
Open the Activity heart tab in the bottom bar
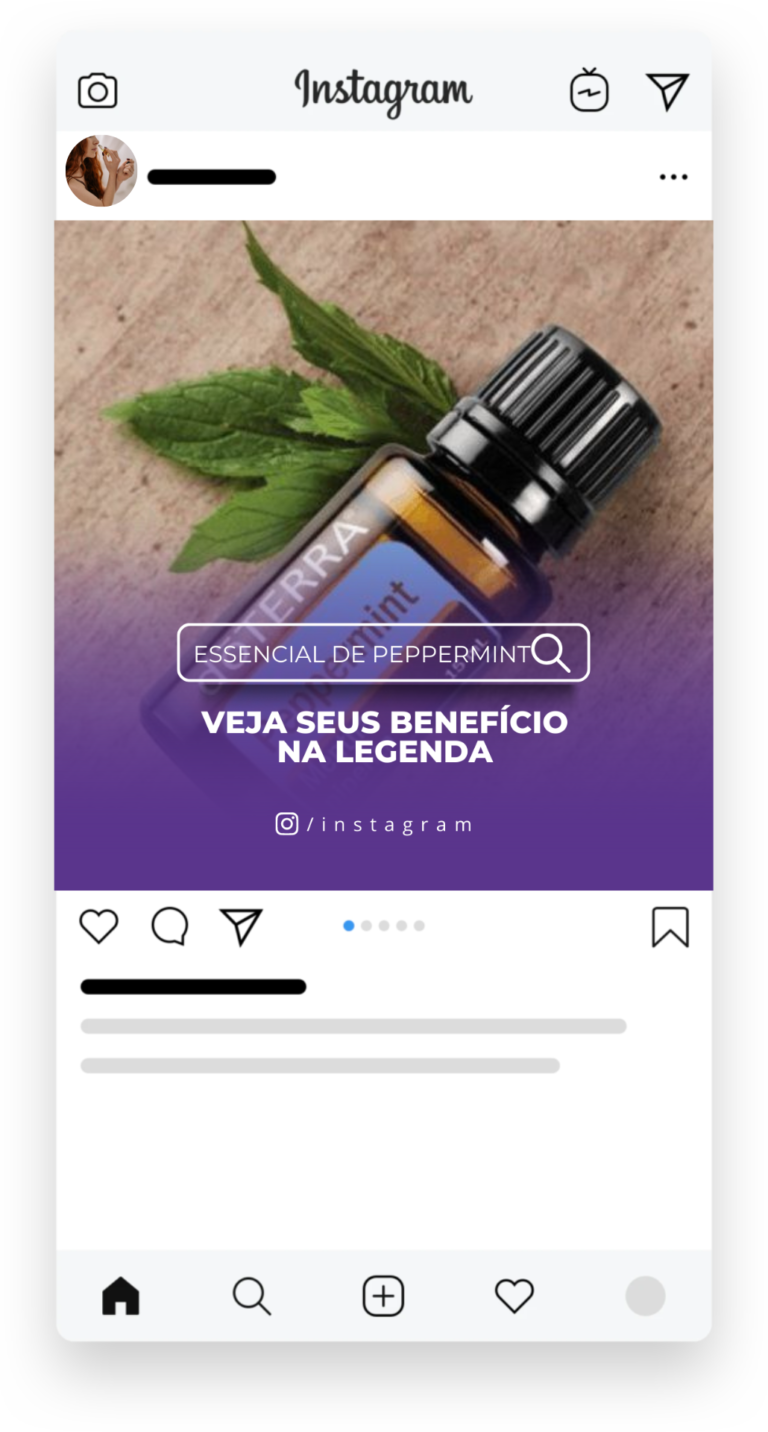click(x=514, y=1296)
